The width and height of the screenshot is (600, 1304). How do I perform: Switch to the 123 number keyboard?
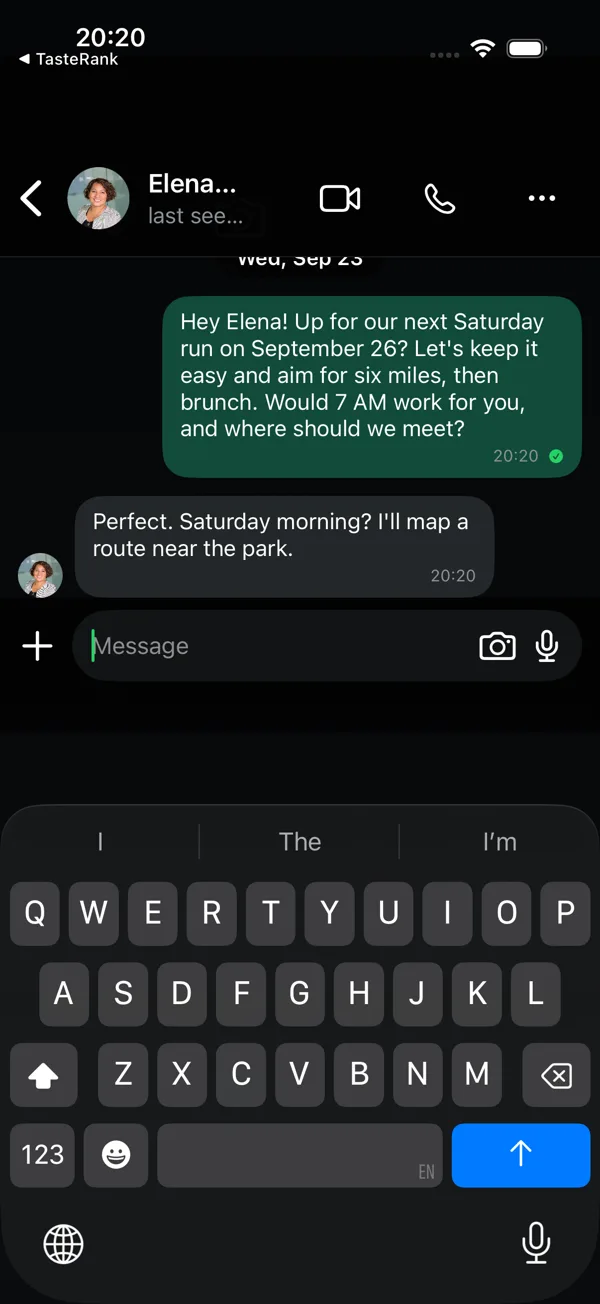click(43, 1155)
